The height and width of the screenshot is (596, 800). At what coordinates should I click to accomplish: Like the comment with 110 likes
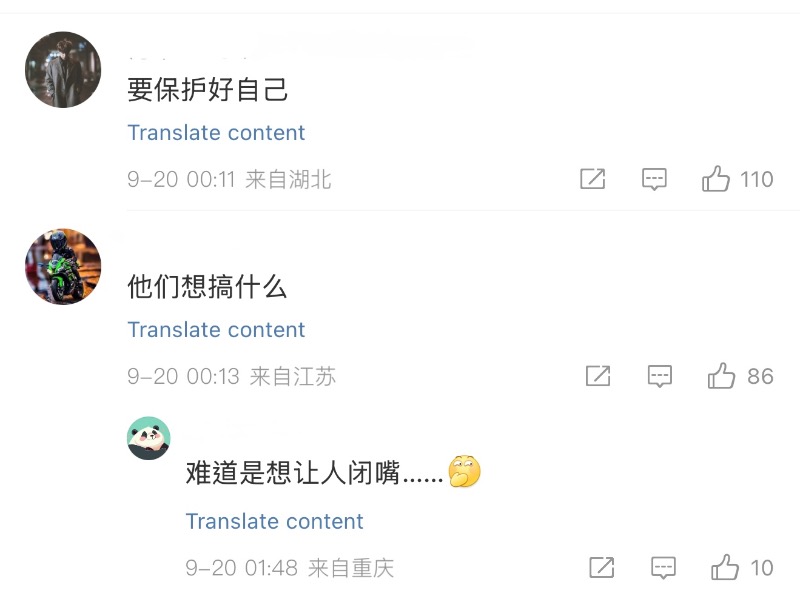[x=716, y=179]
